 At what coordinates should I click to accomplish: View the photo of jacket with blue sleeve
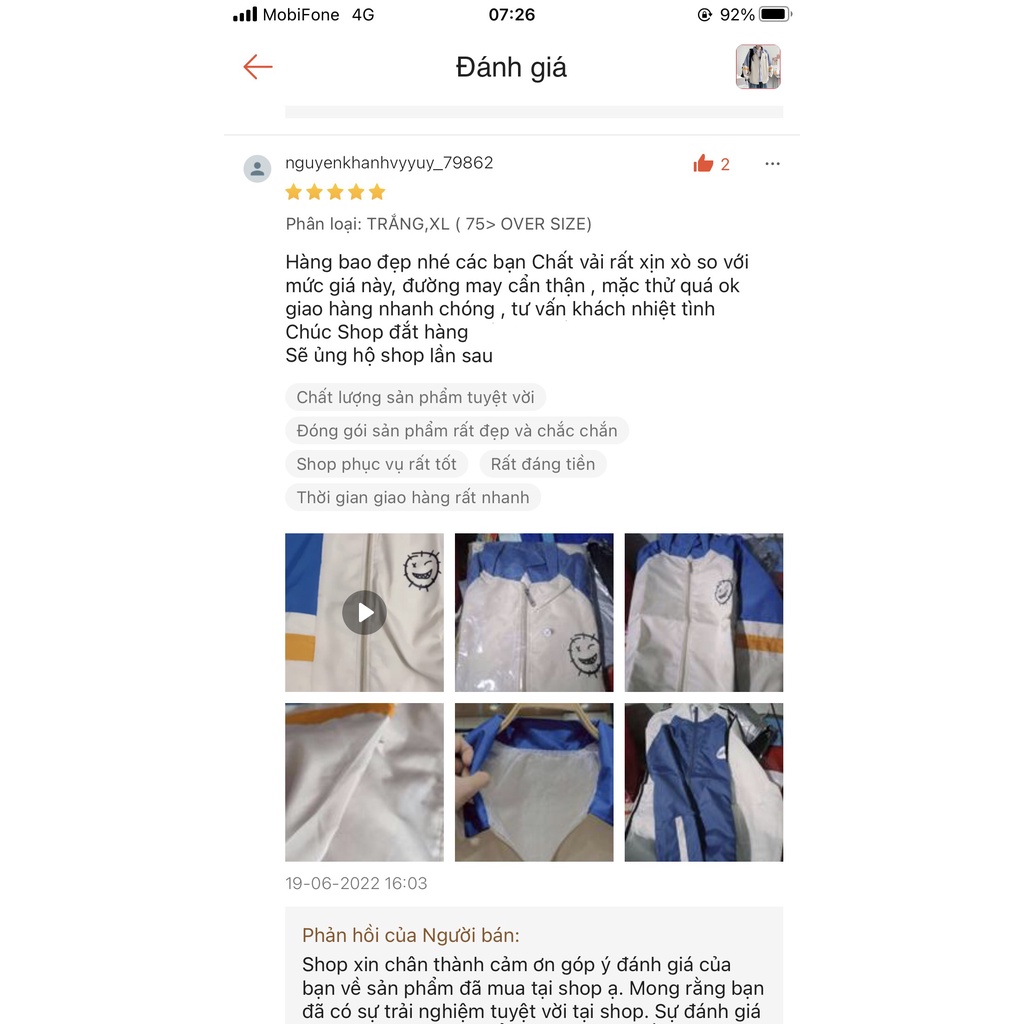click(x=704, y=612)
